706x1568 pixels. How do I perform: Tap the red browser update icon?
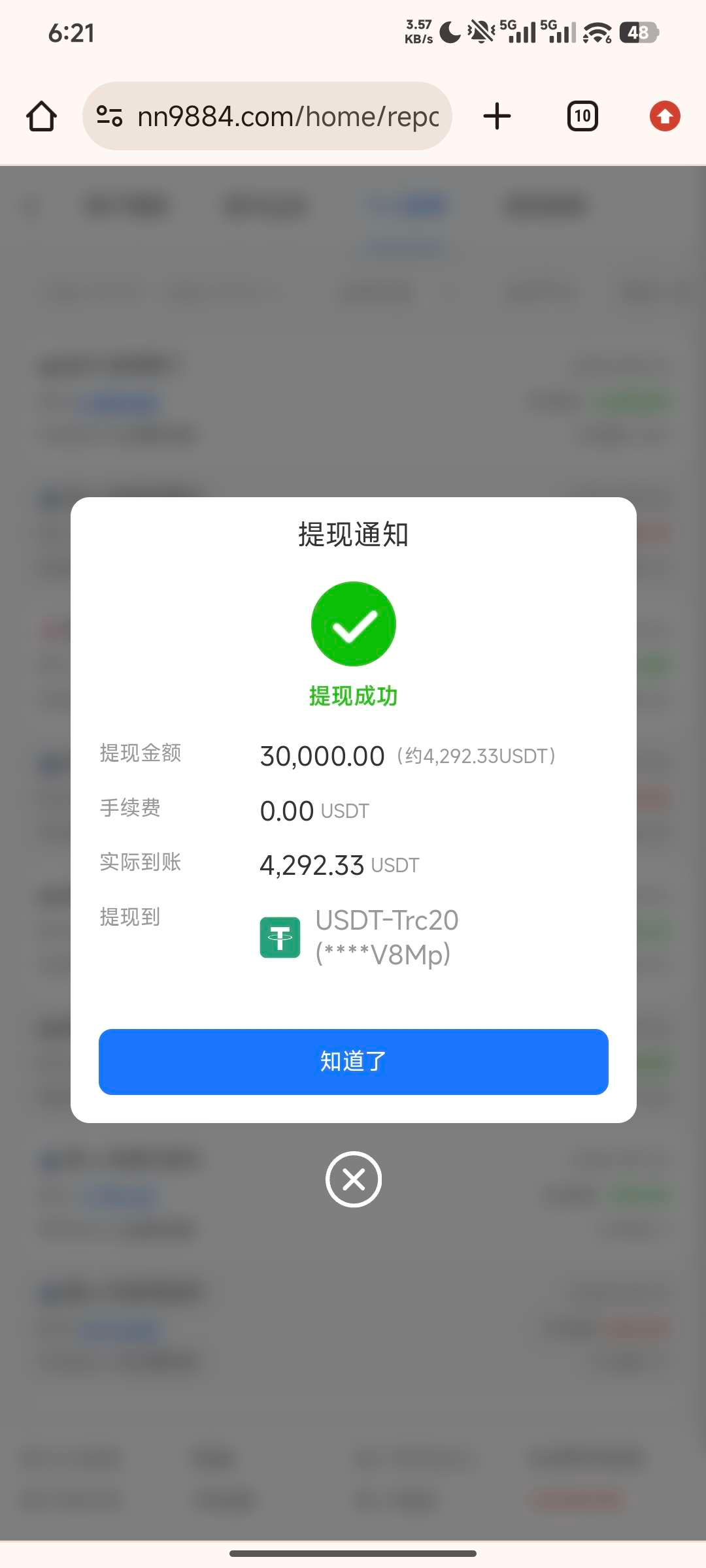pos(665,116)
